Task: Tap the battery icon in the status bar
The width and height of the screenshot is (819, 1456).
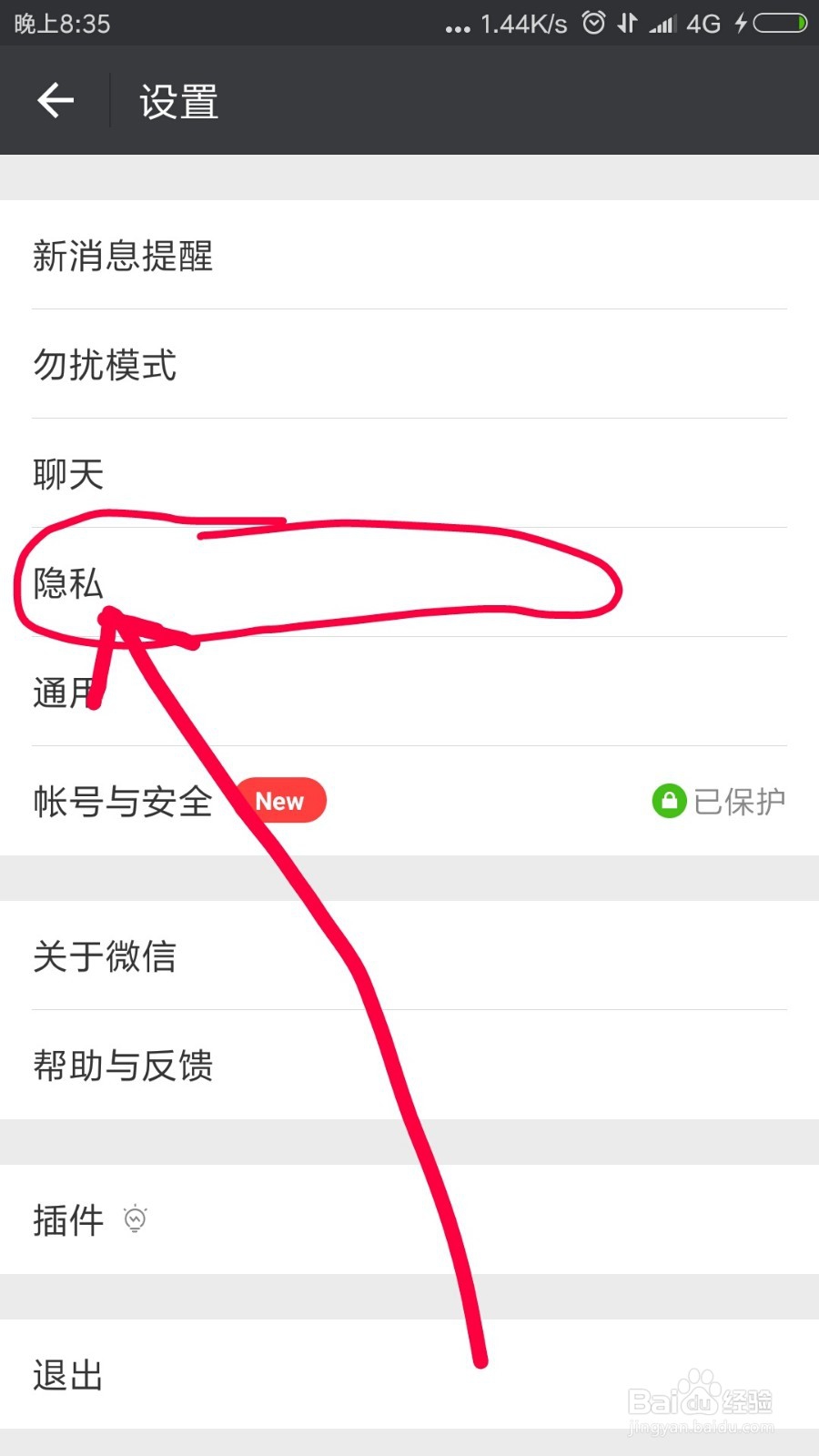Action: tap(778, 25)
